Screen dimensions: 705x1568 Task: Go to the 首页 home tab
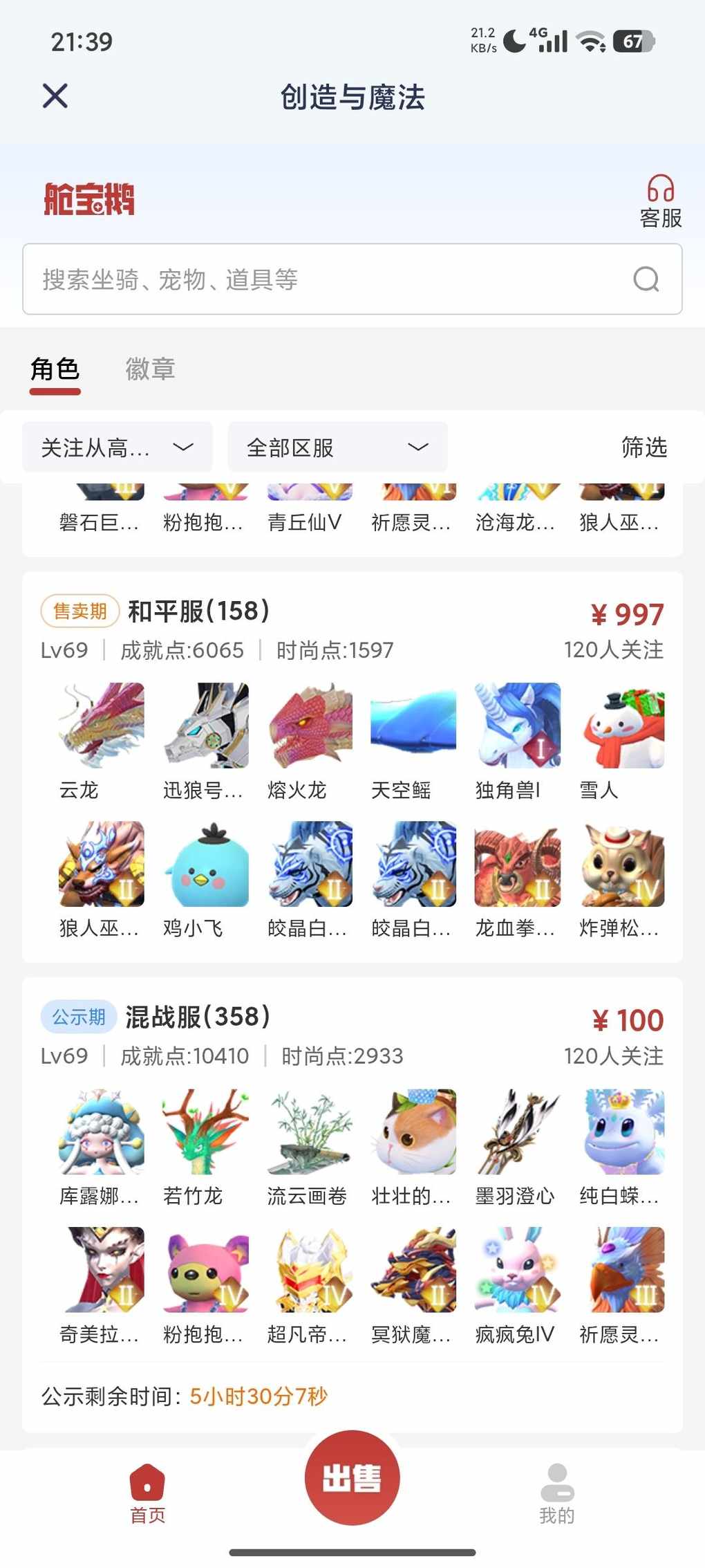(147, 1494)
